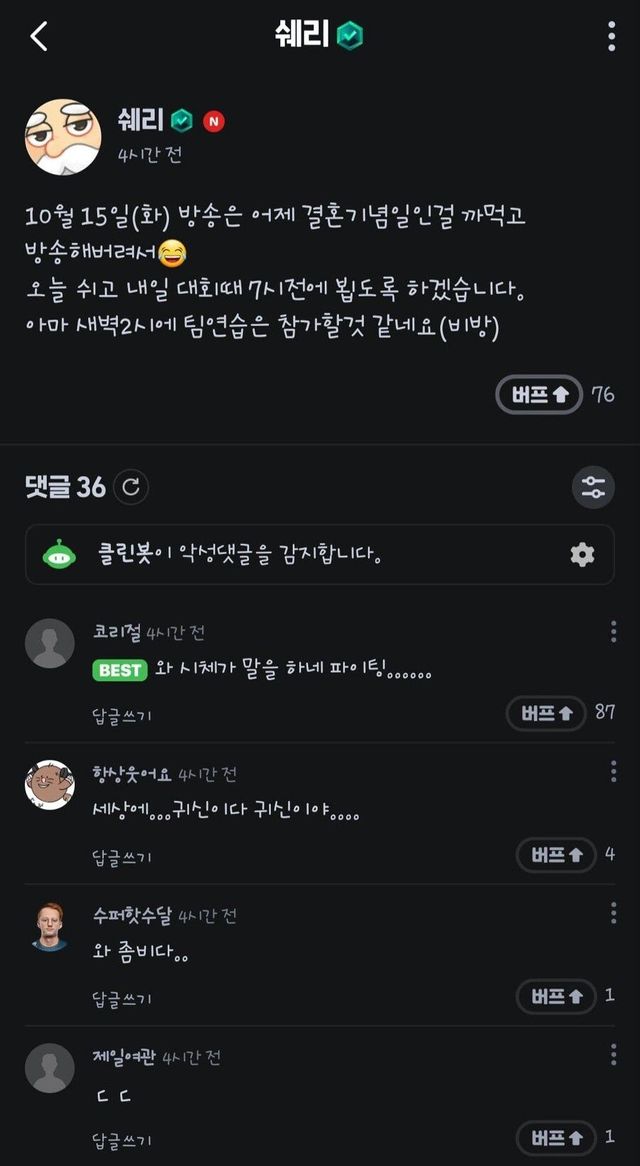Give 버프 to 코리절's comment
The image size is (640, 1166).
546,713
